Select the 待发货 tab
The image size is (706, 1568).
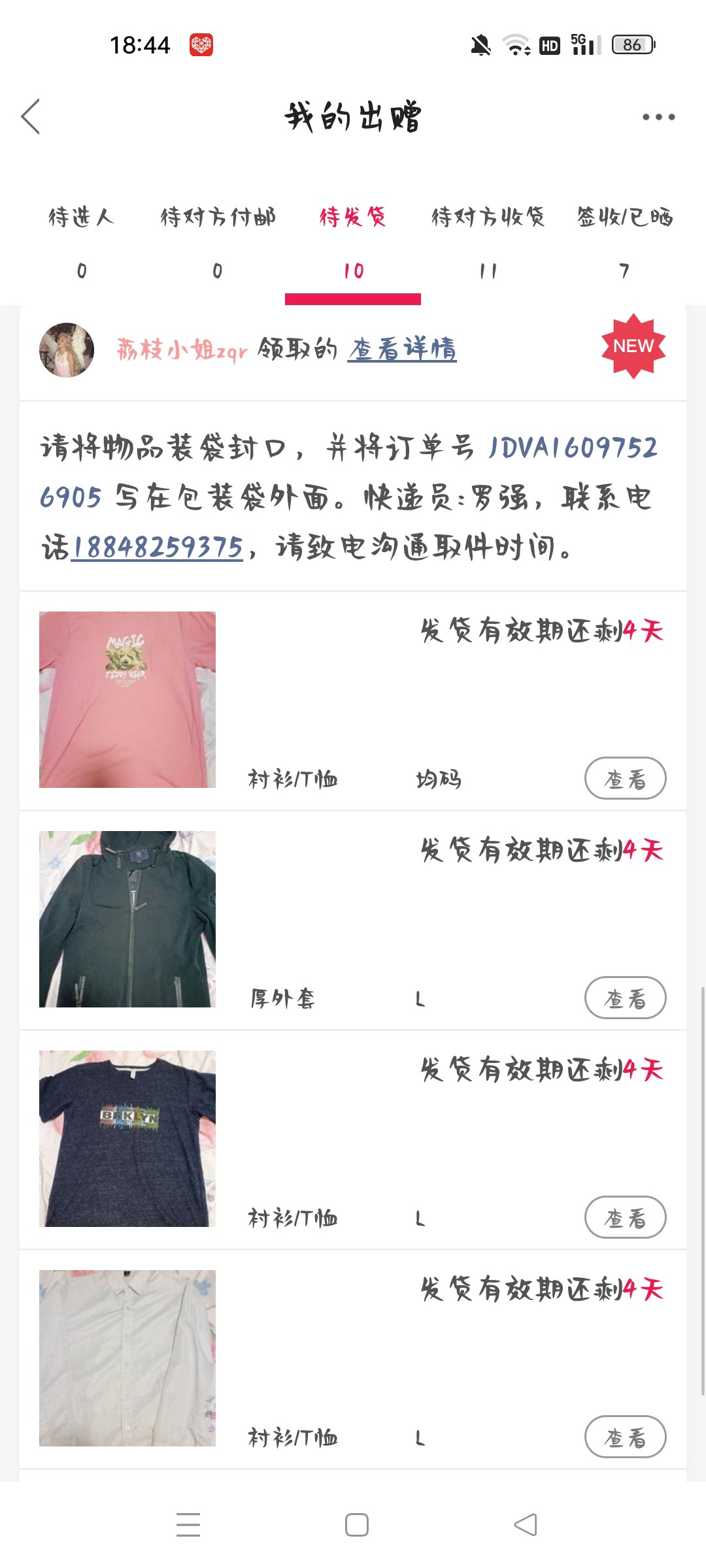point(353,240)
